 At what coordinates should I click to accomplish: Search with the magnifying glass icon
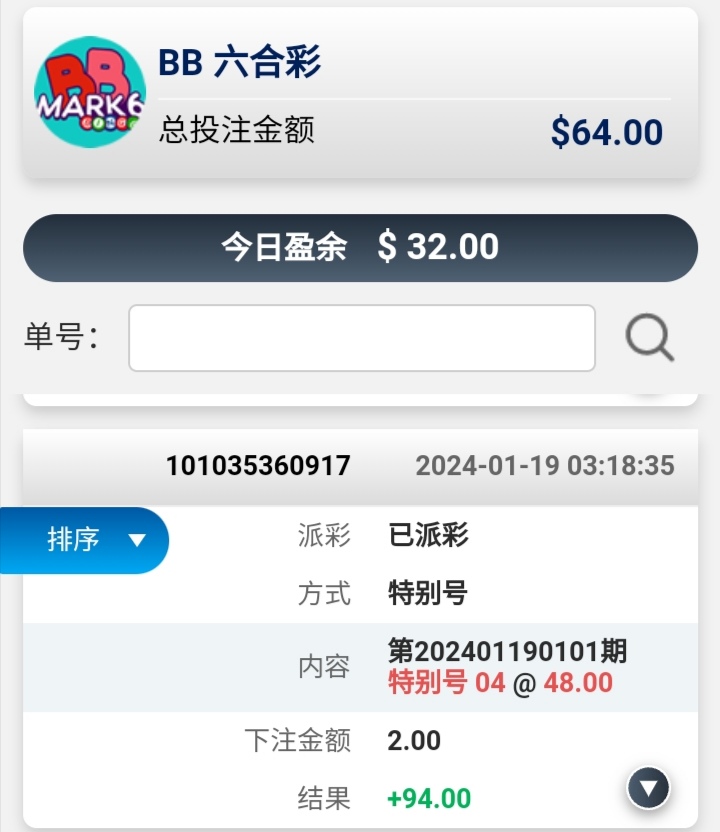(x=650, y=338)
